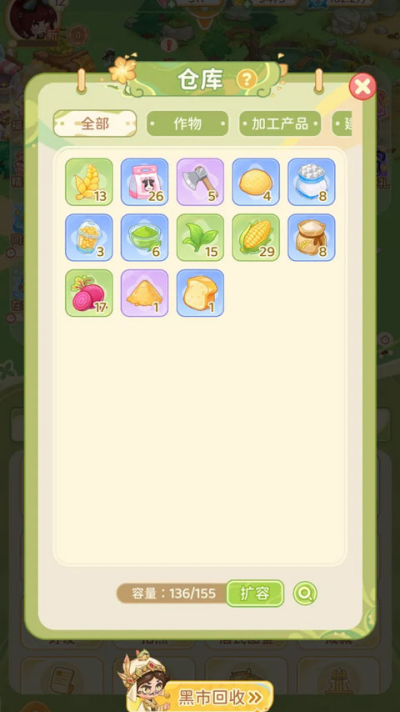400x712 pixels.
Task: Select the axe item
Action: pyautogui.click(x=200, y=182)
